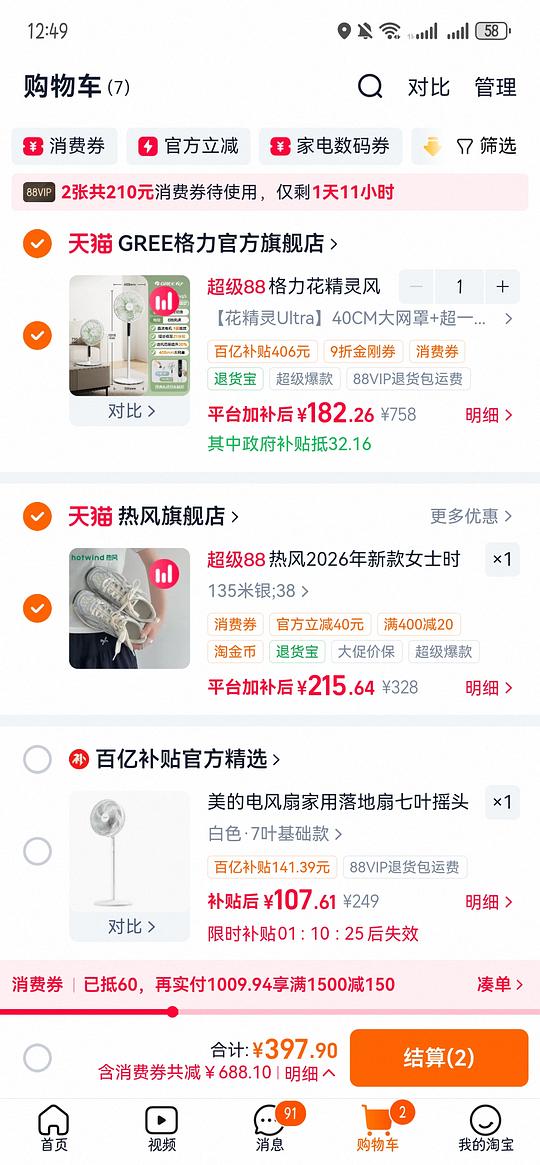Select the 官方立减 filter chip
540x1165 pixels.
point(188,146)
